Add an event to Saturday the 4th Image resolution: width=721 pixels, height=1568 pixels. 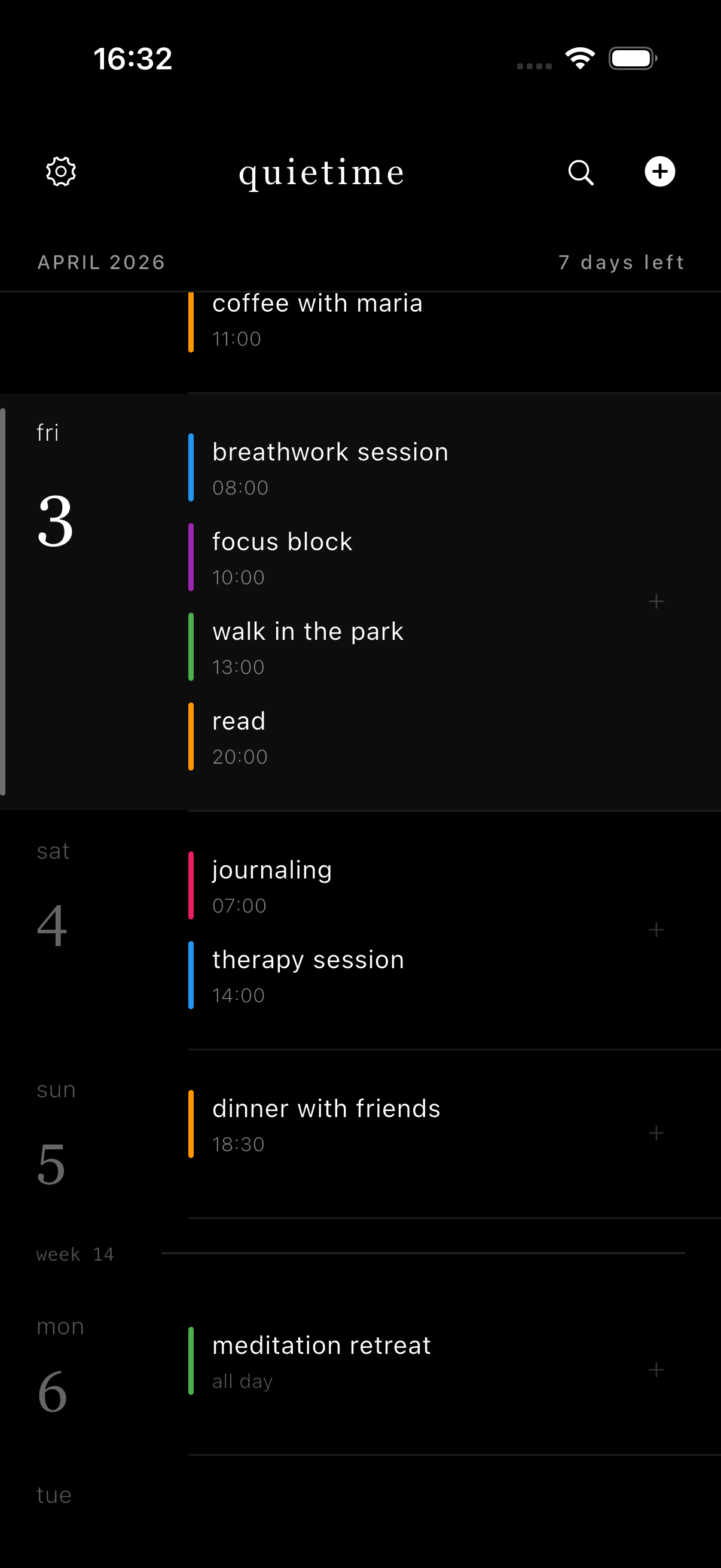point(657,929)
